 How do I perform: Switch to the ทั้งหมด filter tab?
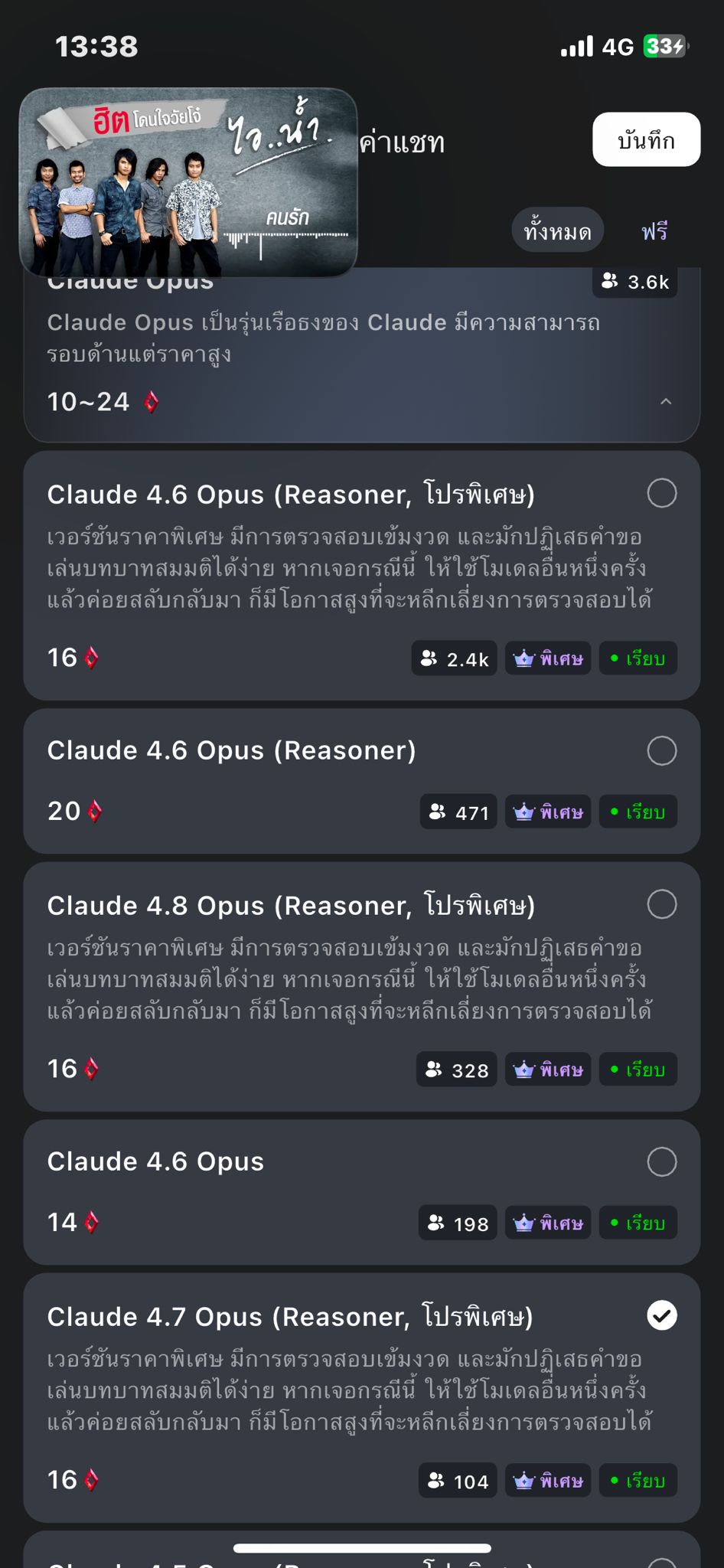[557, 230]
